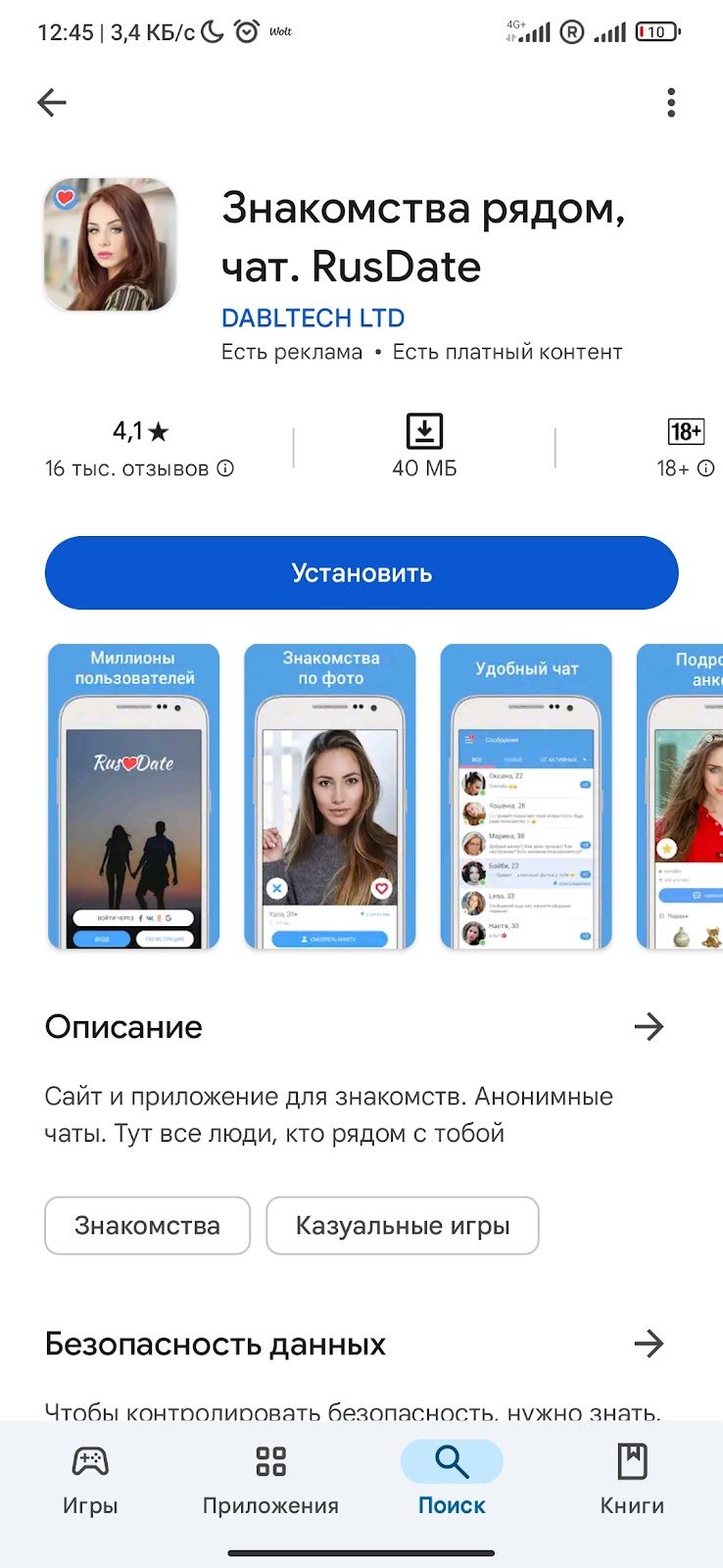
Task: Select the Знакомства category chip
Action: (147, 1225)
